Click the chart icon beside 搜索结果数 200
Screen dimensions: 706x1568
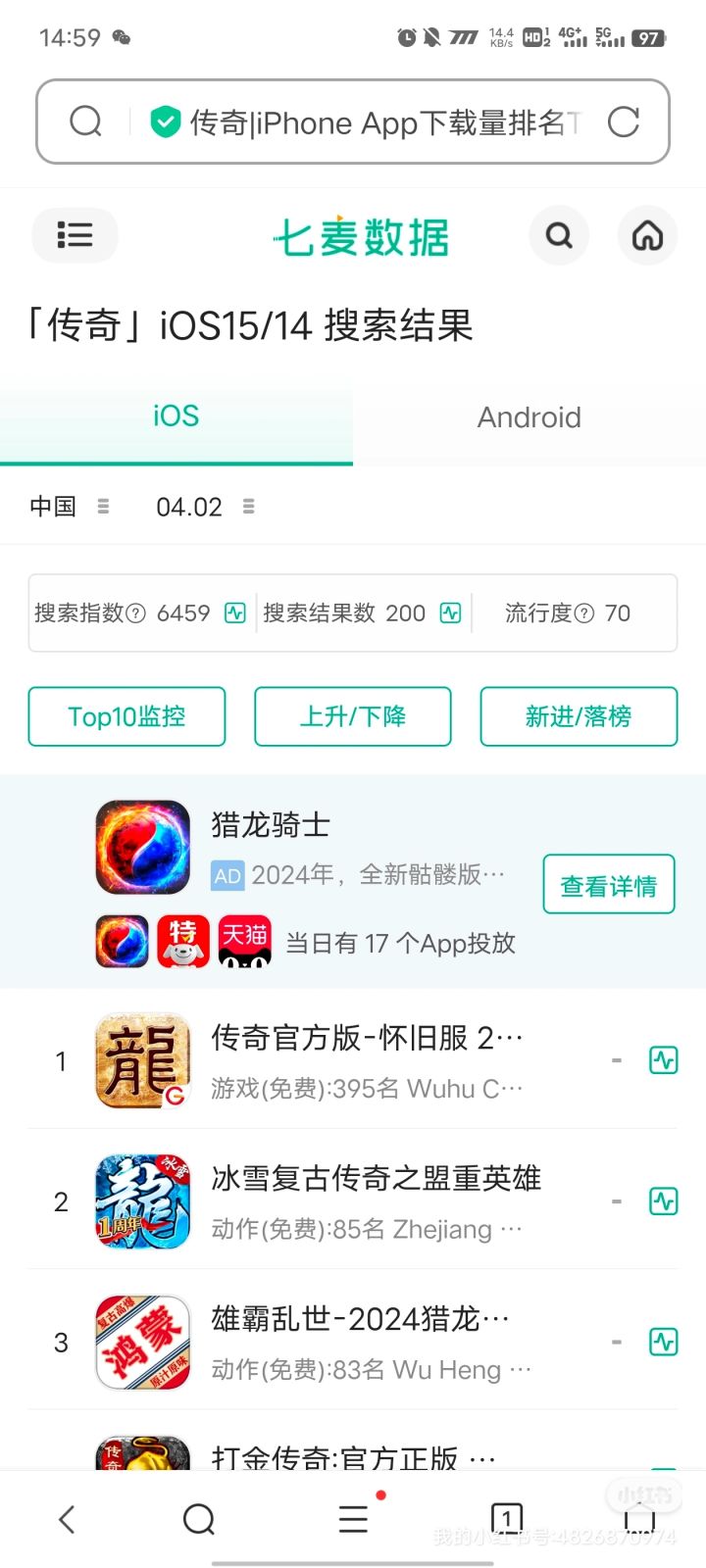click(x=450, y=612)
